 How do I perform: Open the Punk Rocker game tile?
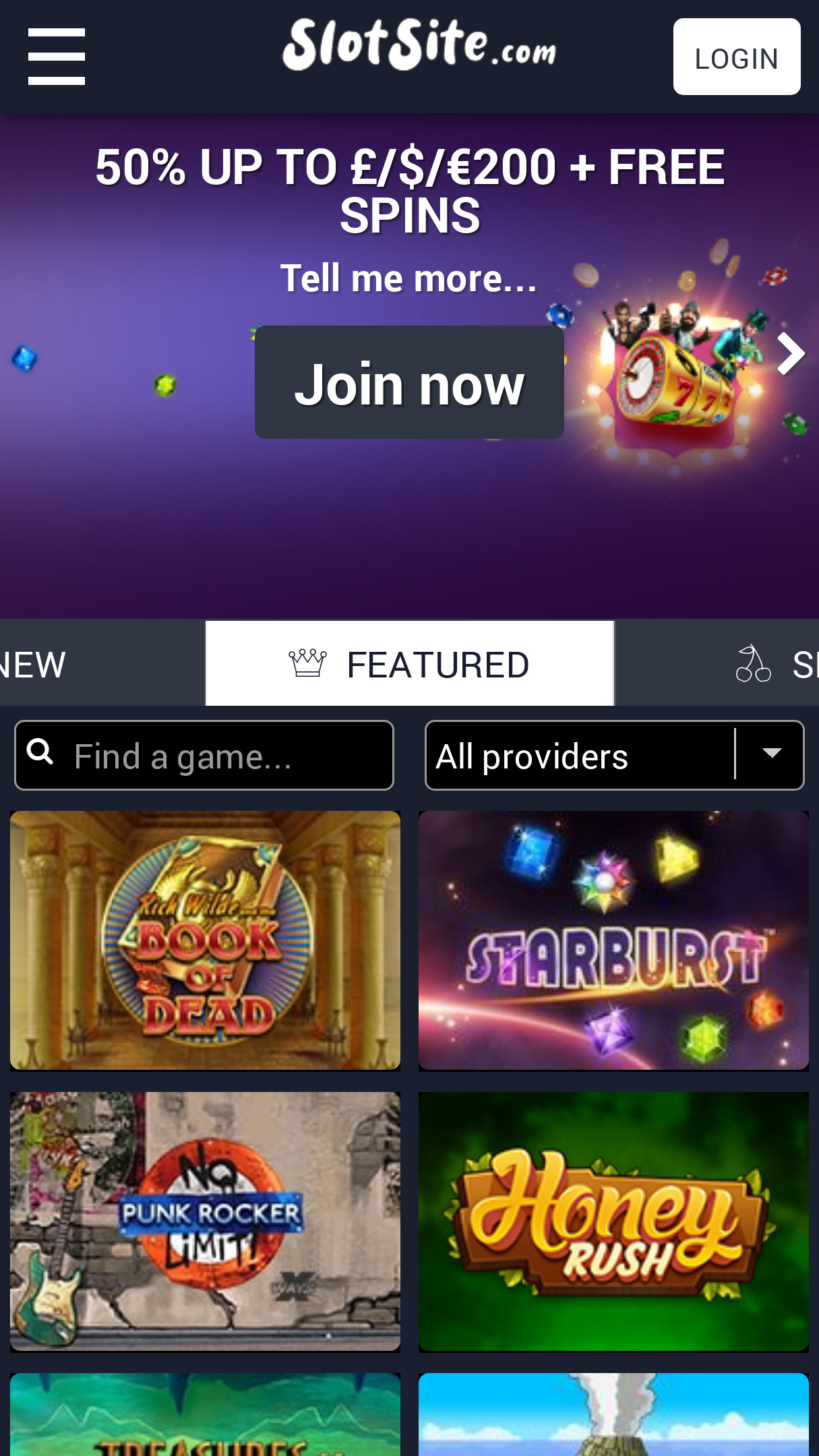[205, 1221]
